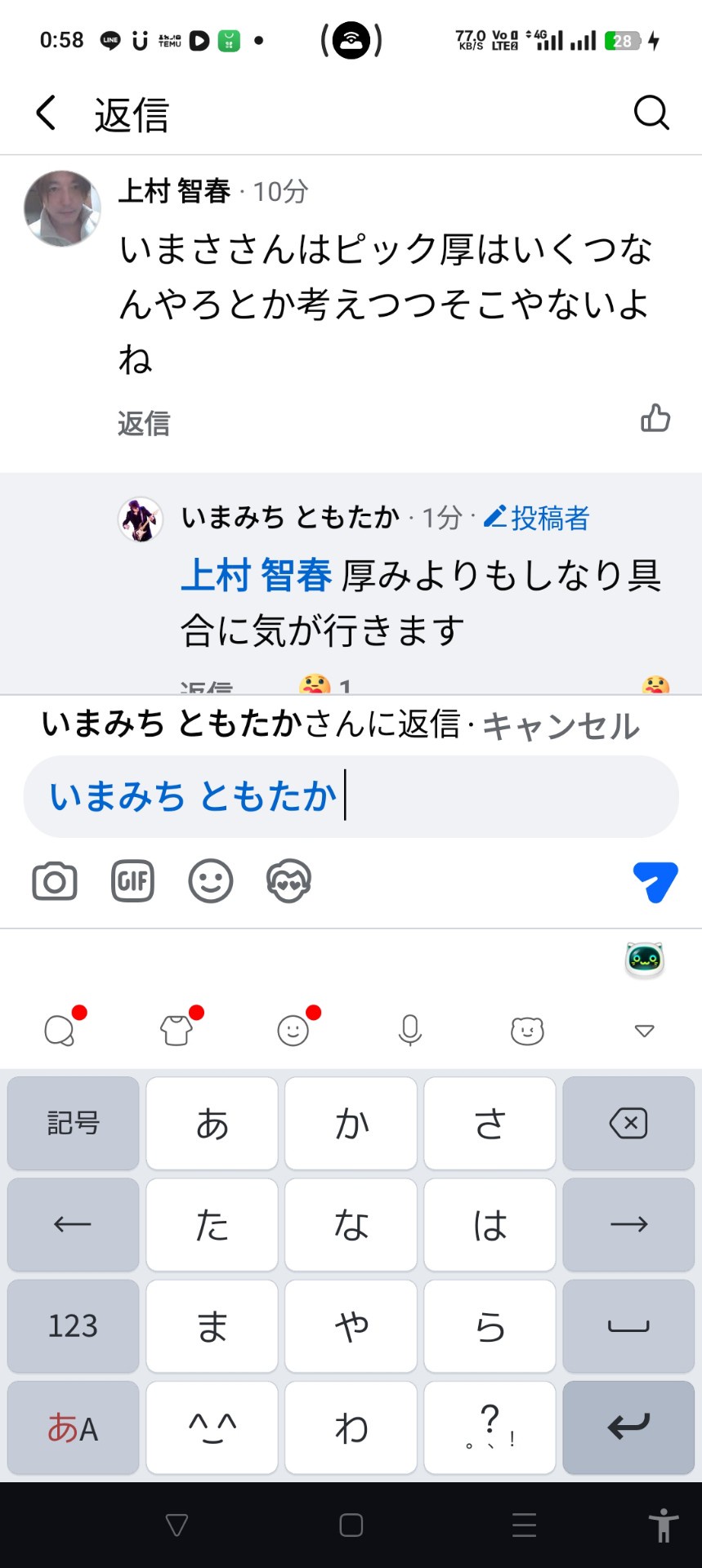The width and height of the screenshot is (702, 1568).
Task: Reply to 上村 智春's comment
Action: pos(144,423)
